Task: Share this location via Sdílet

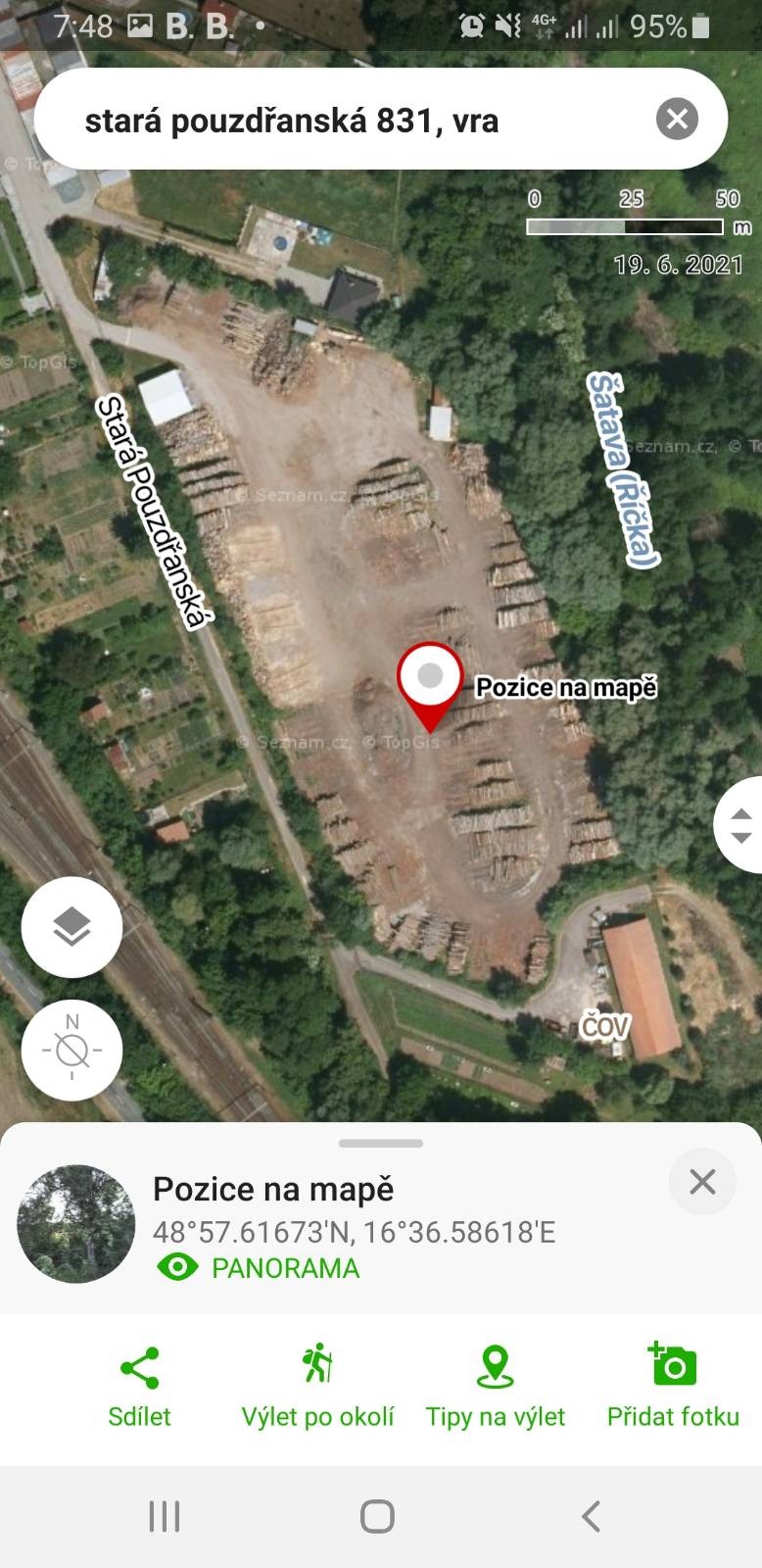Action: [x=139, y=1387]
